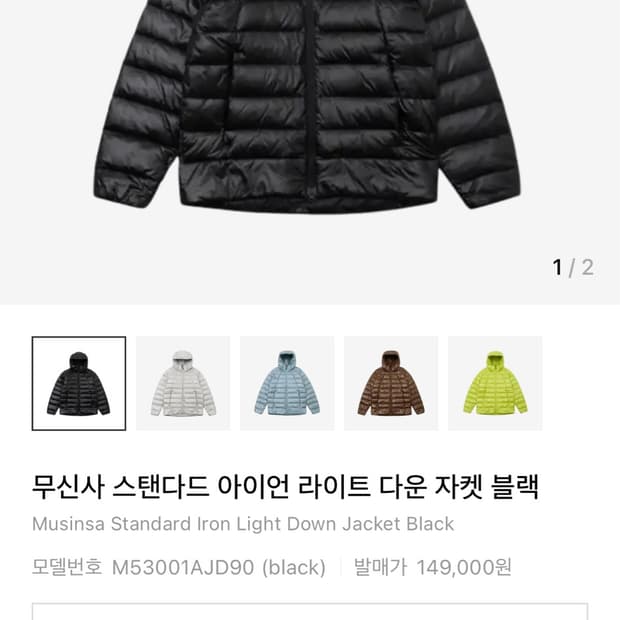View the lime green jacket thumbnail
The image size is (620, 620).
coord(495,383)
